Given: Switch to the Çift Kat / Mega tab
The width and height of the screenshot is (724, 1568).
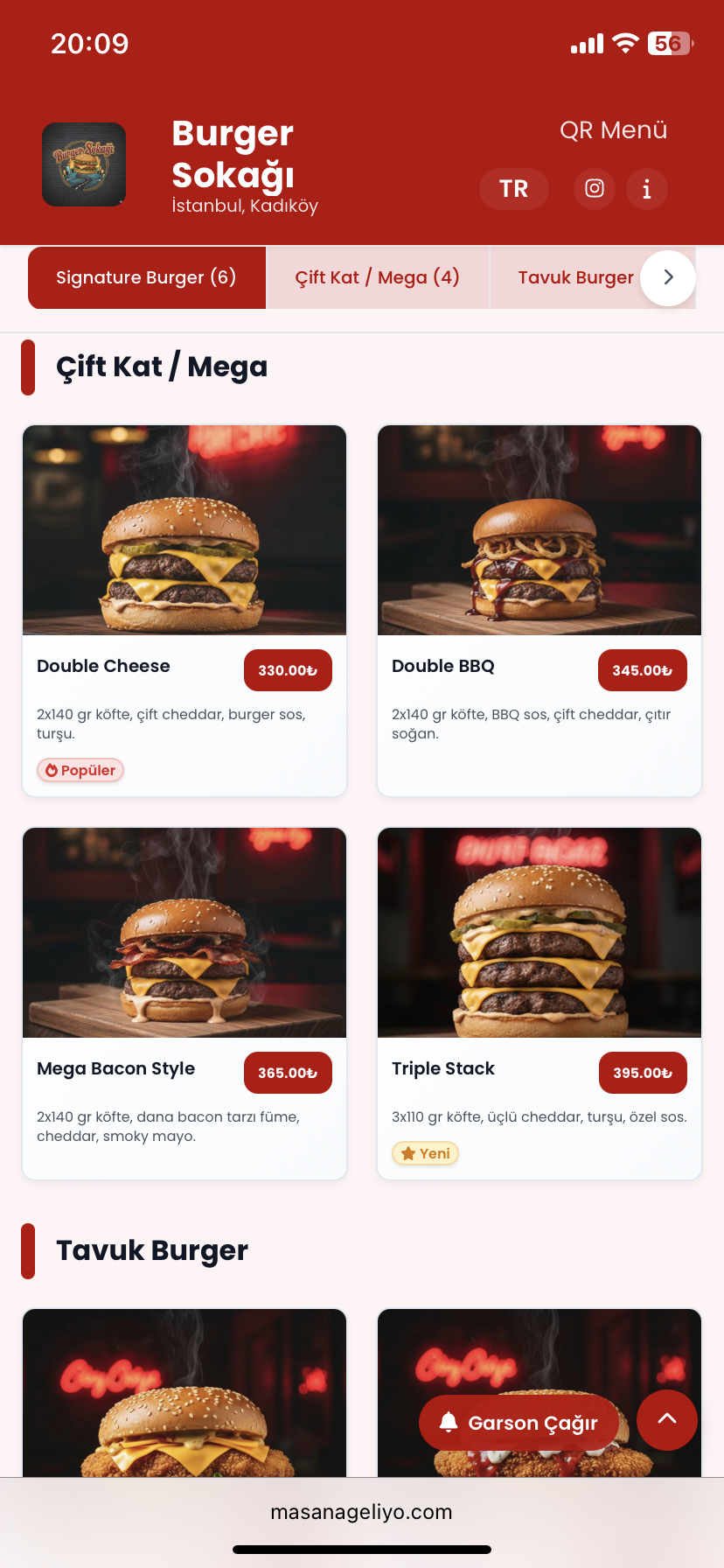Looking at the screenshot, I should [378, 278].
